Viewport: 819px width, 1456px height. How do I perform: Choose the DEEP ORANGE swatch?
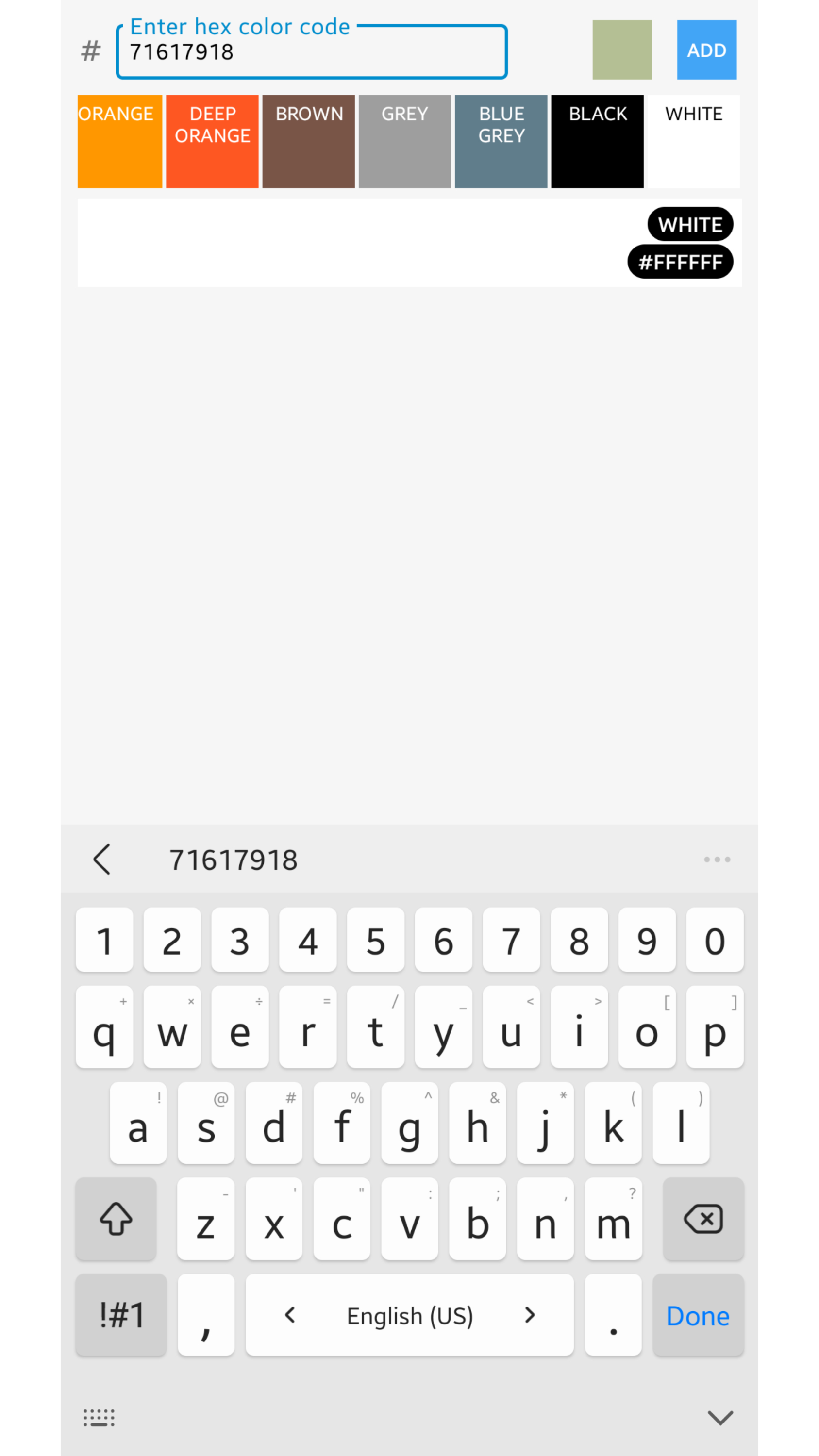click(x=212, y=141)
